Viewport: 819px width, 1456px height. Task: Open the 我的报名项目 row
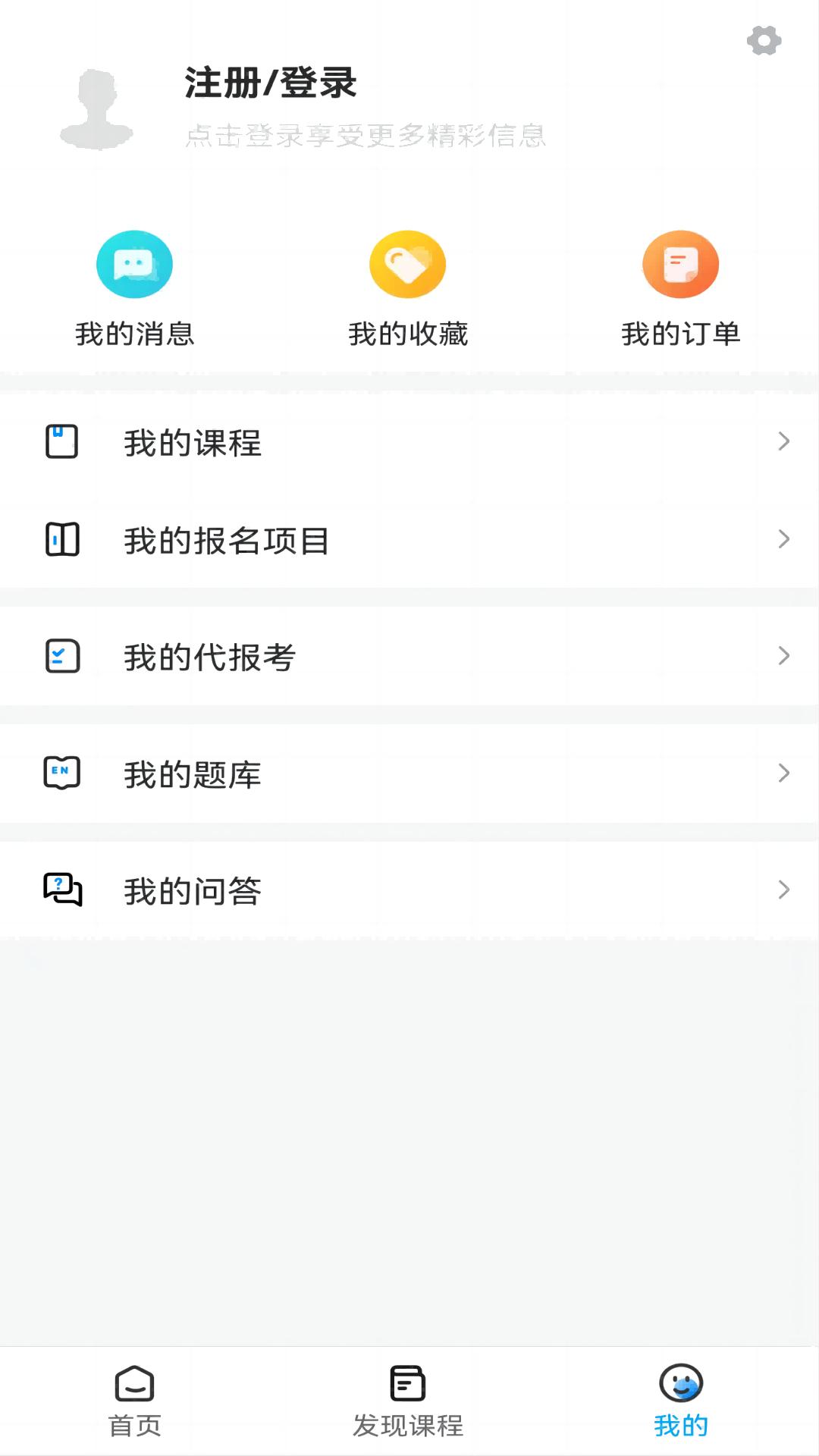409,540
